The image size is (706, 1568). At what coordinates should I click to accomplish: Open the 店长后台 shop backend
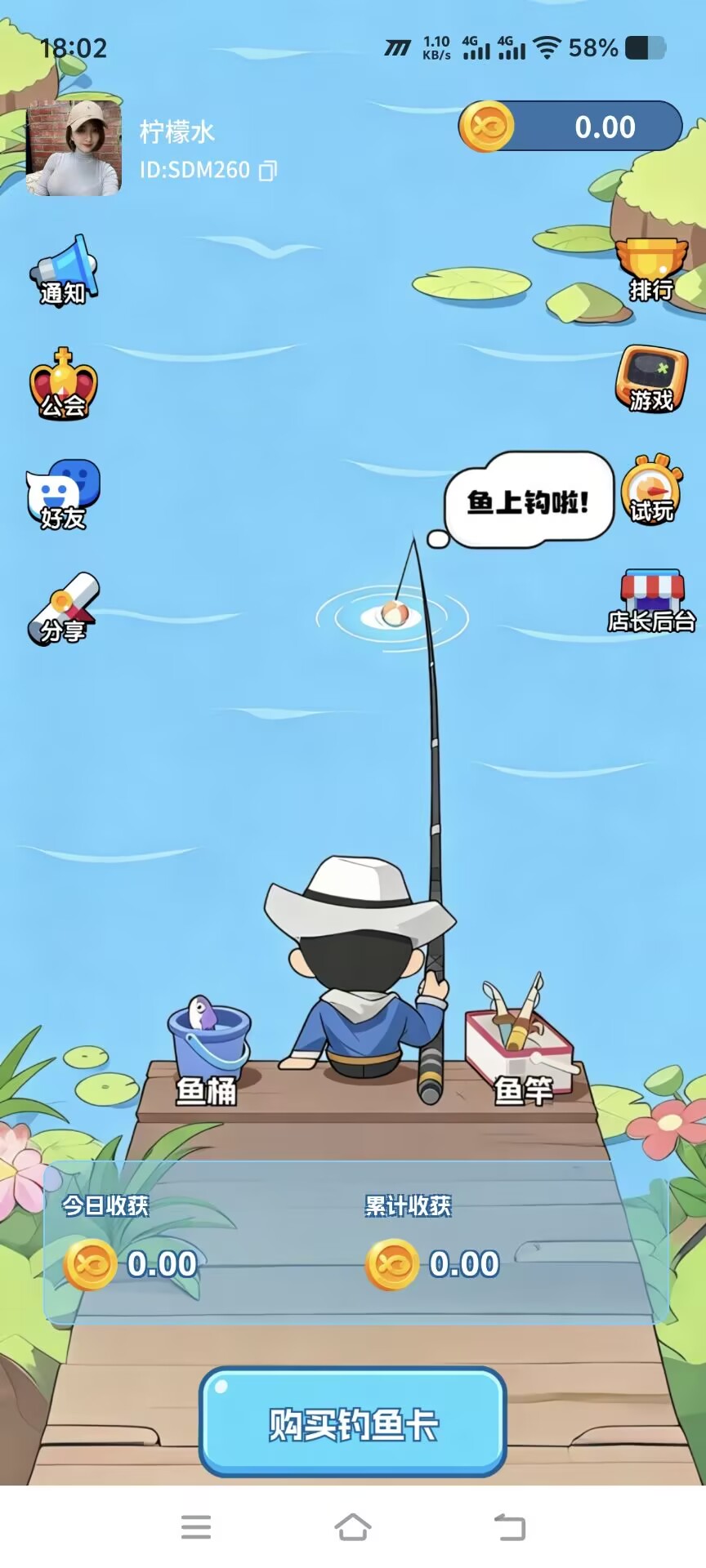pyautogui.click(x=651, y=602)
